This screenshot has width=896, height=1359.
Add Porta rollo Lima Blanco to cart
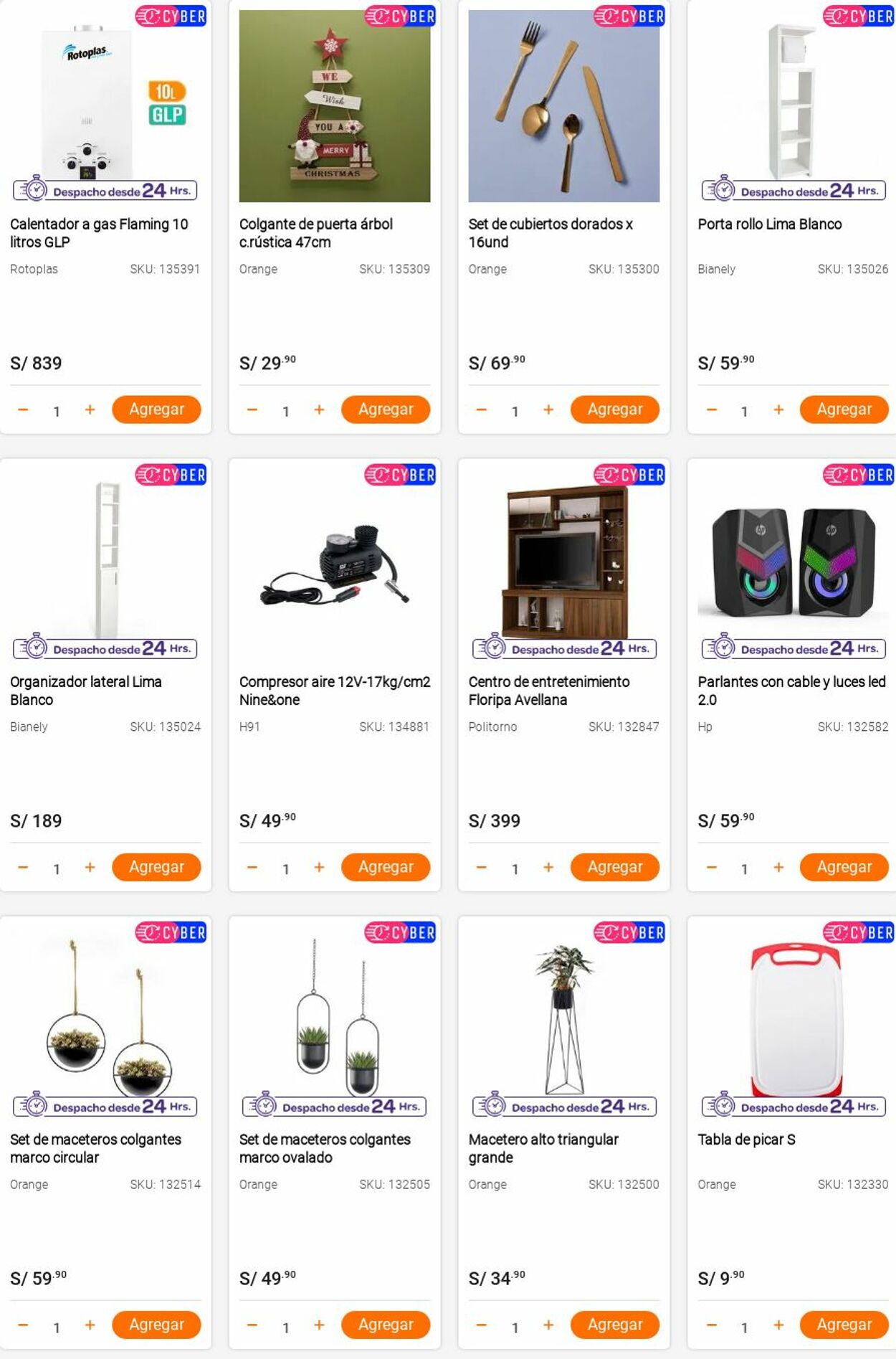(x=844, y=409)
